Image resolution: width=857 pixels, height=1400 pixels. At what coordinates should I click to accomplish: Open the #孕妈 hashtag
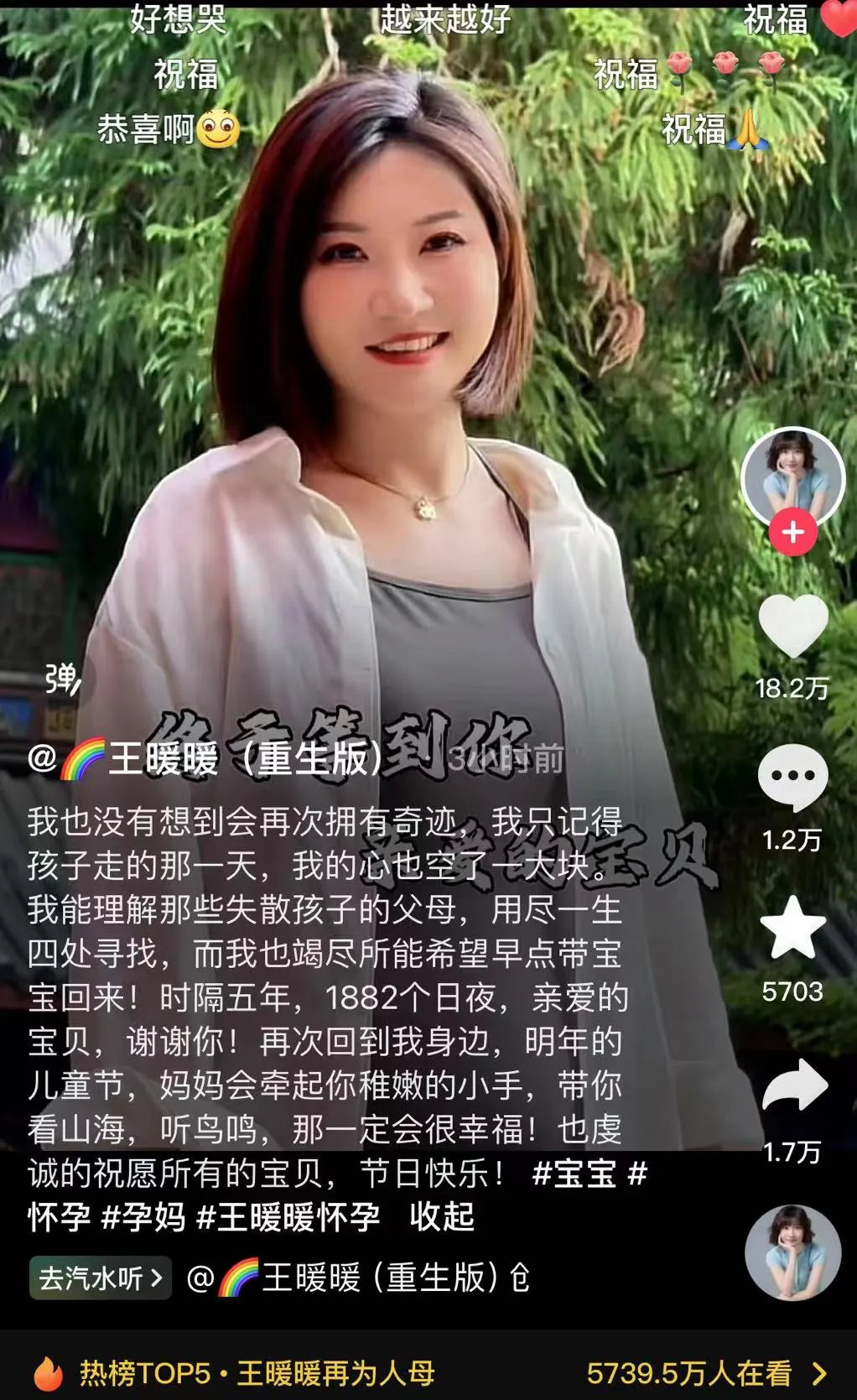click(143, 1216)
